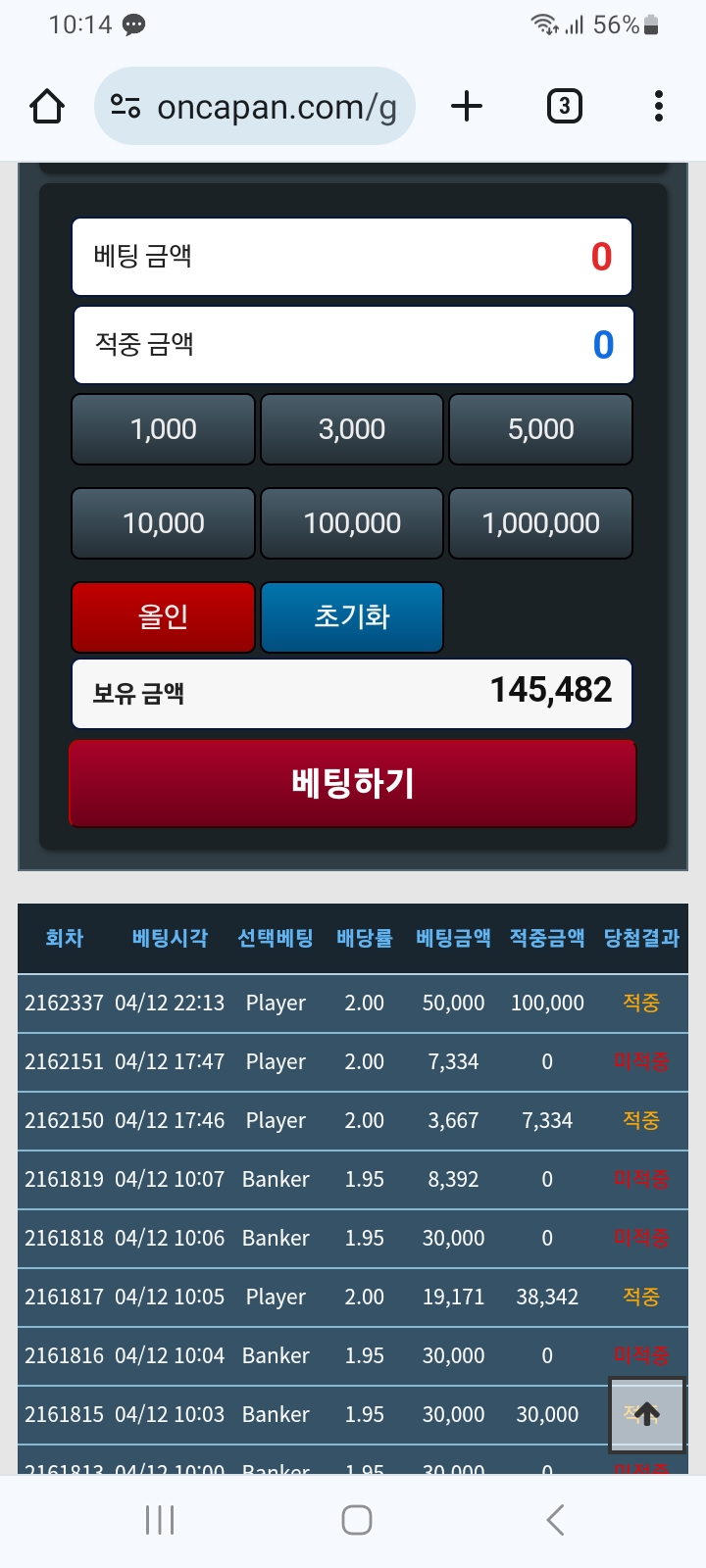Tap the oncapan.com address bar

point(255,106)
